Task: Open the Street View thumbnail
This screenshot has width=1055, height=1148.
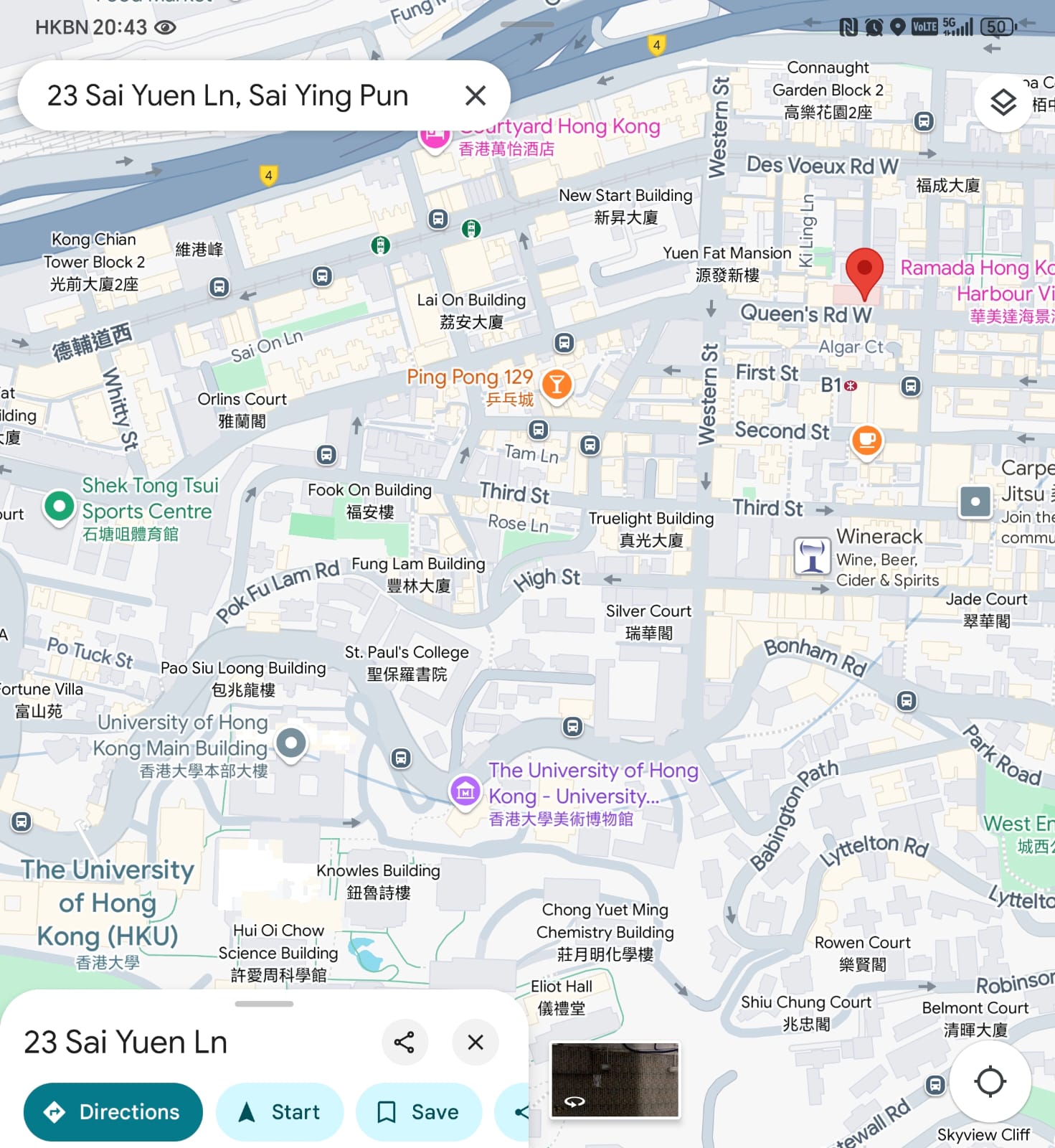Action: point(615,1080)
